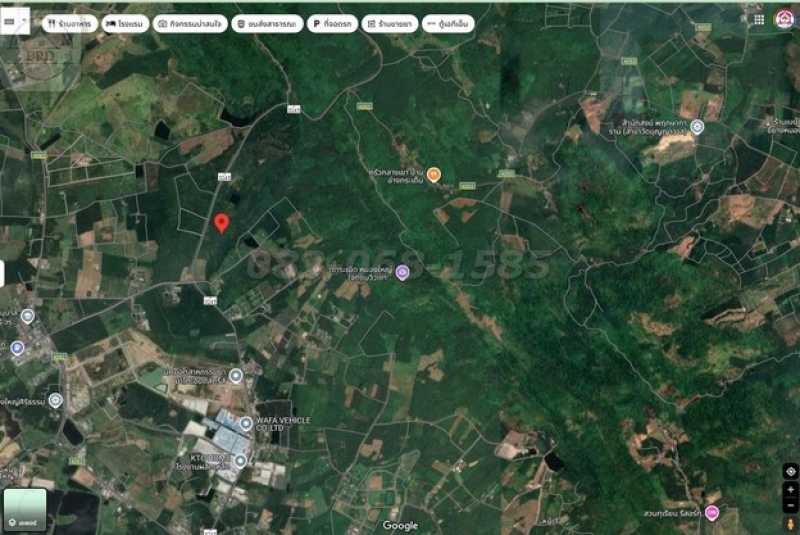Zoom out with the minus button
This screenshot has width=800, height=535.
coord(790,505)
